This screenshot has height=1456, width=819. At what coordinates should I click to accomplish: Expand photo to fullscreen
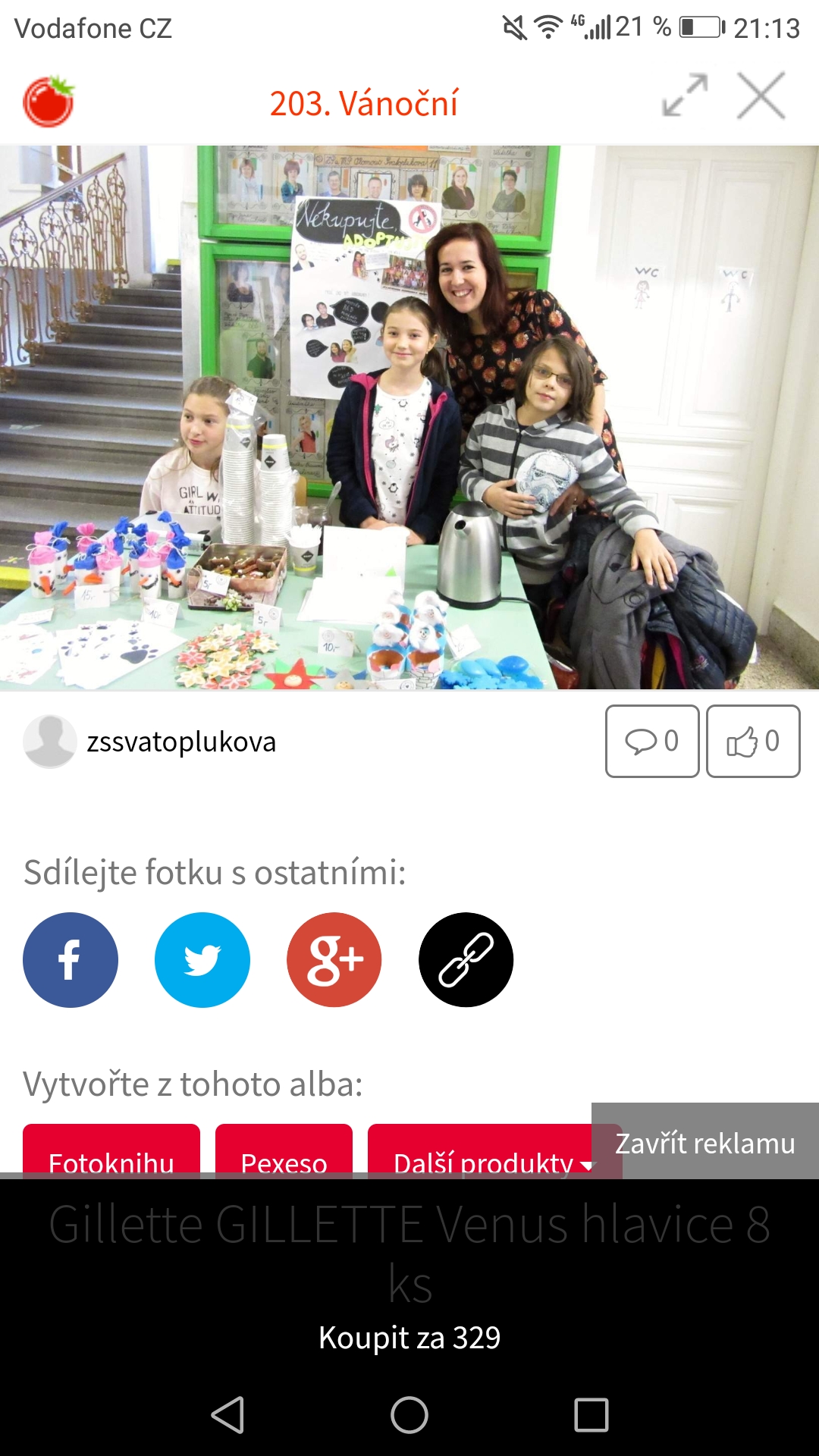pyautogui.click(x=685, y=96)
